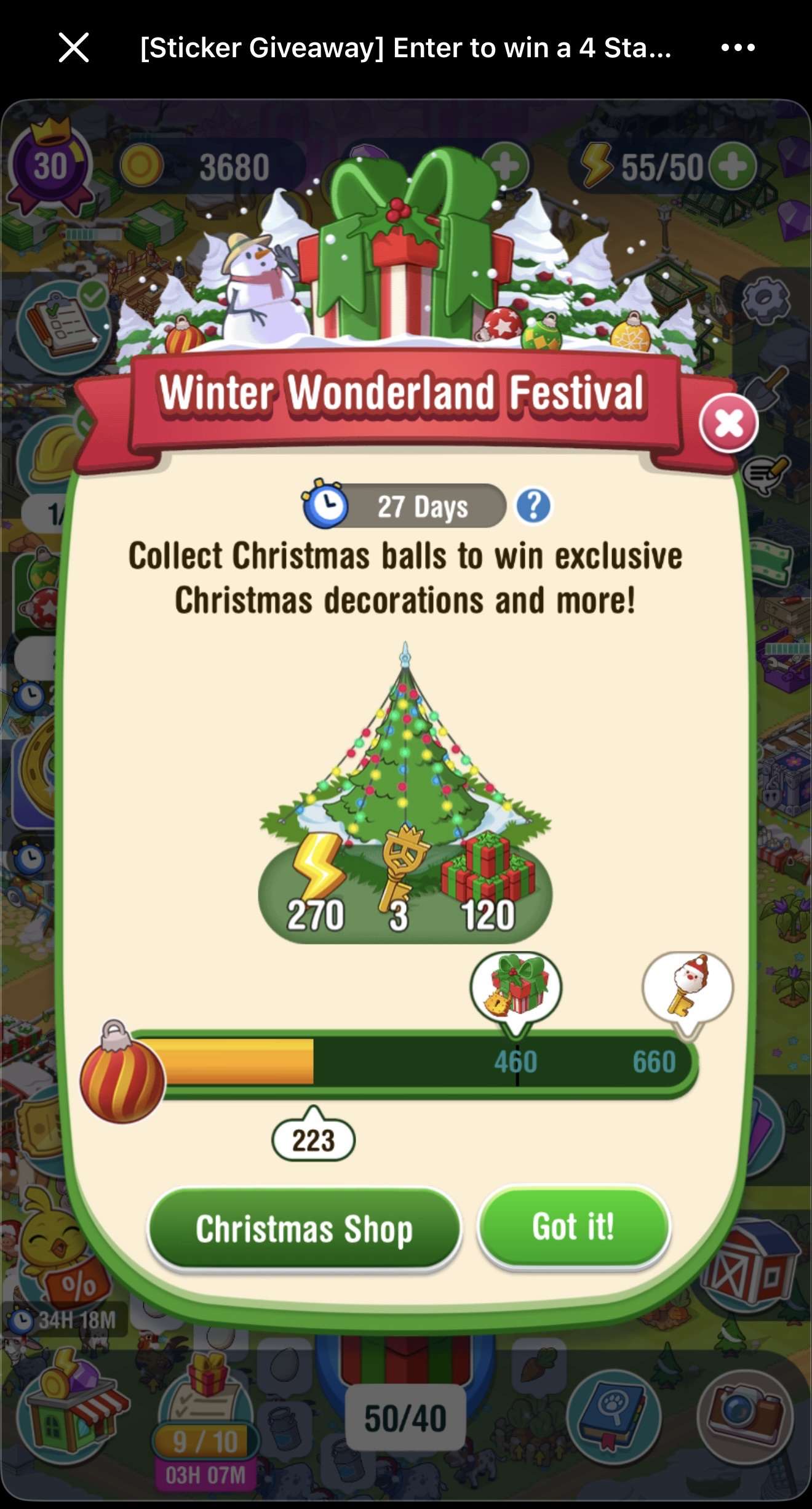
Task: Close the image viewer
Action: tap(74, 48)
